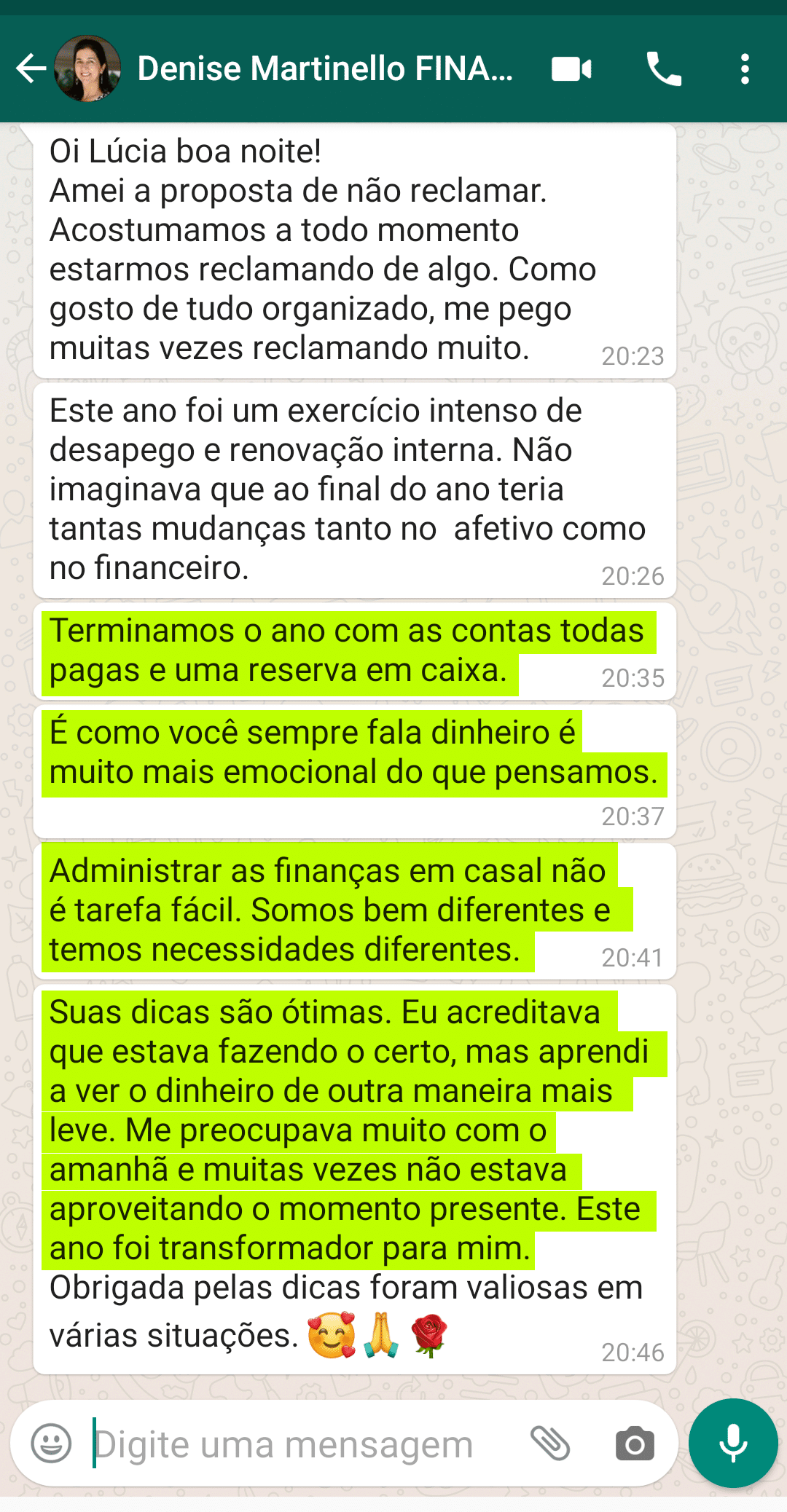Go back to the chat list
Screen dimensions: 787x1512
pyautogui.click(x=31, y=69)
